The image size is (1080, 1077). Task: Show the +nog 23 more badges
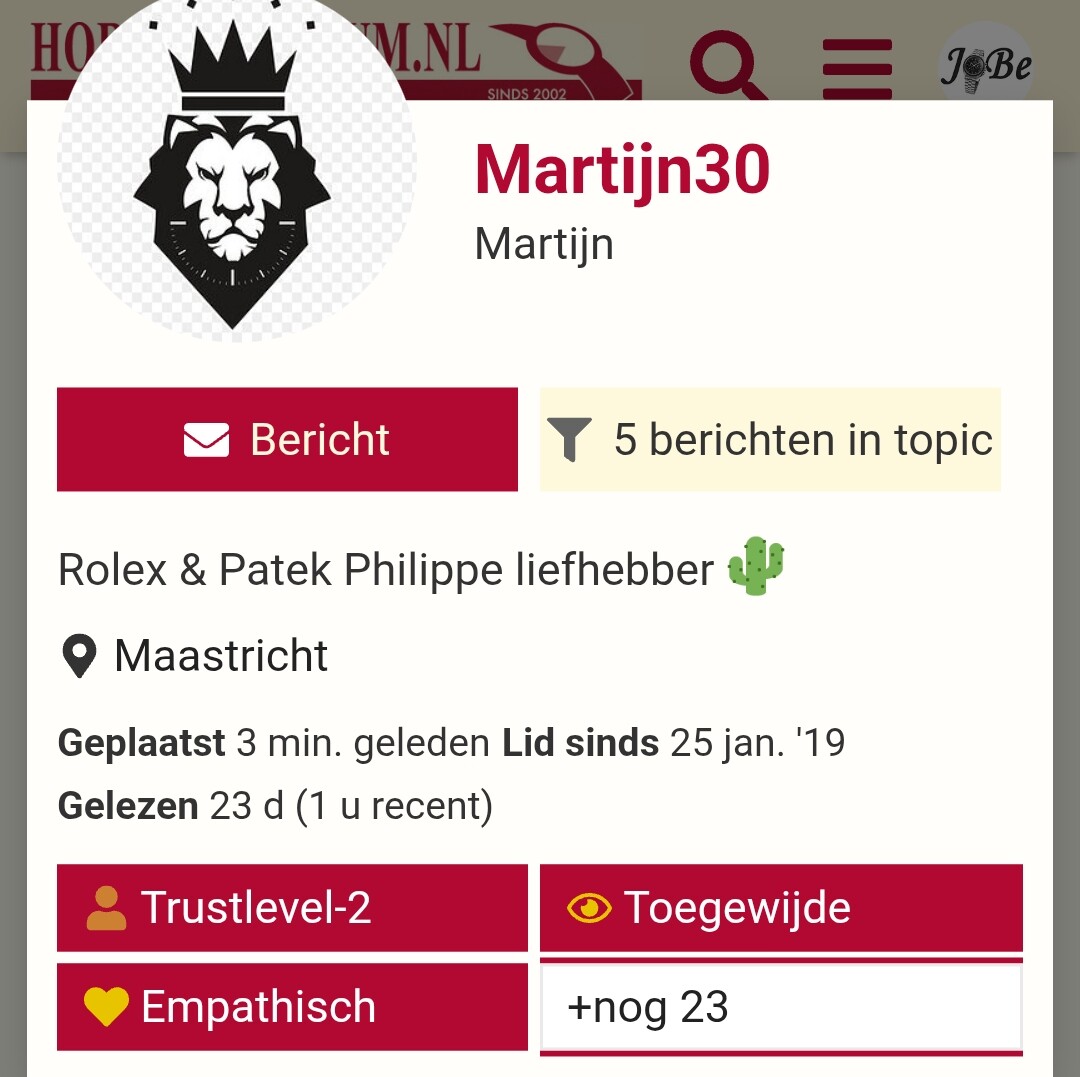click(781, 1007)
